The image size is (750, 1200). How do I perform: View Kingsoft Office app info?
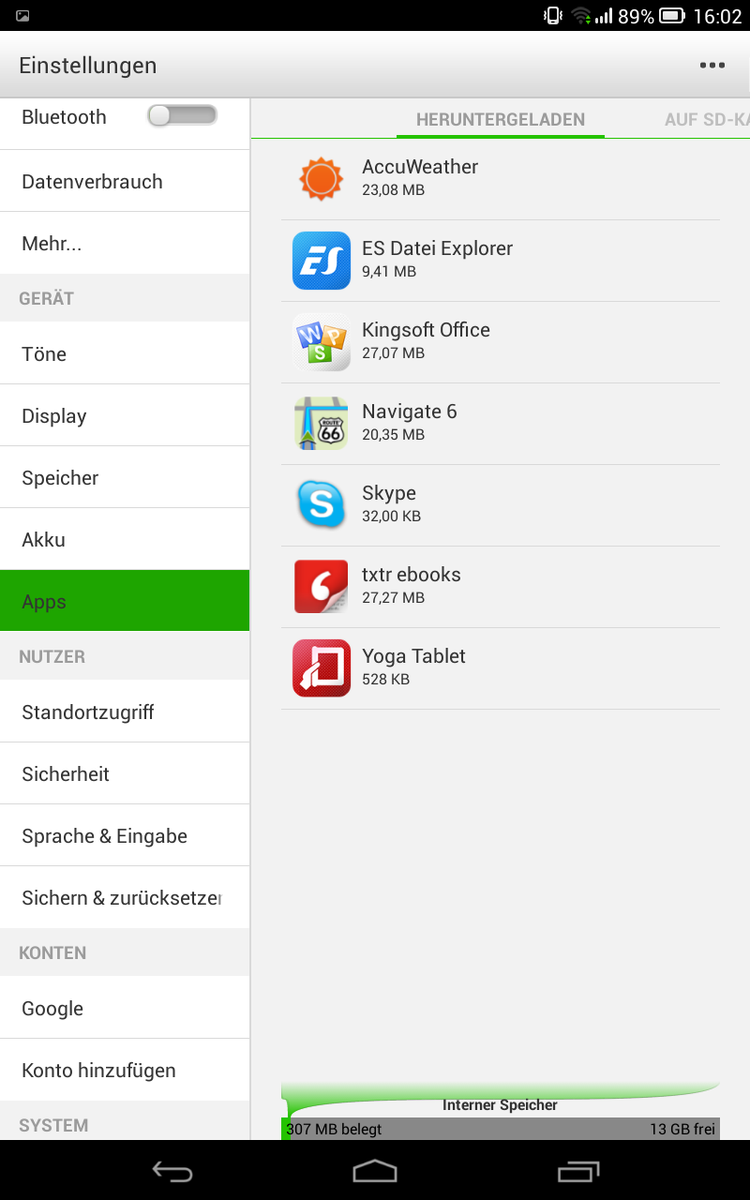coord(500,341)
